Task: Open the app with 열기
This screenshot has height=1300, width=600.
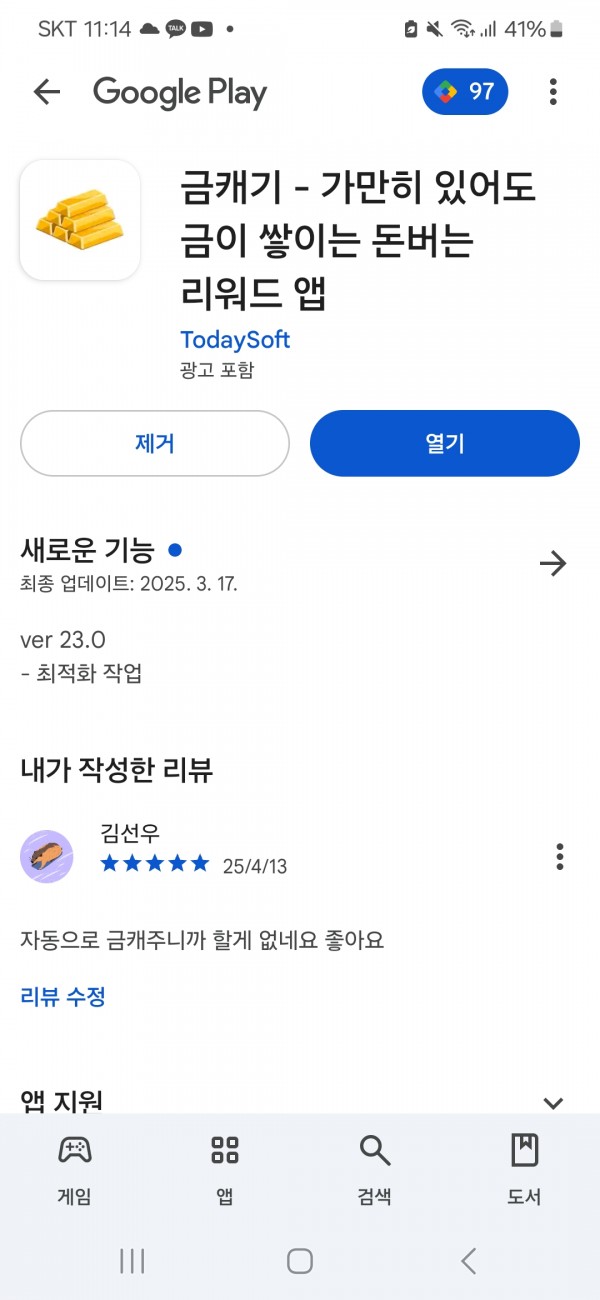Action: (445, 443)
